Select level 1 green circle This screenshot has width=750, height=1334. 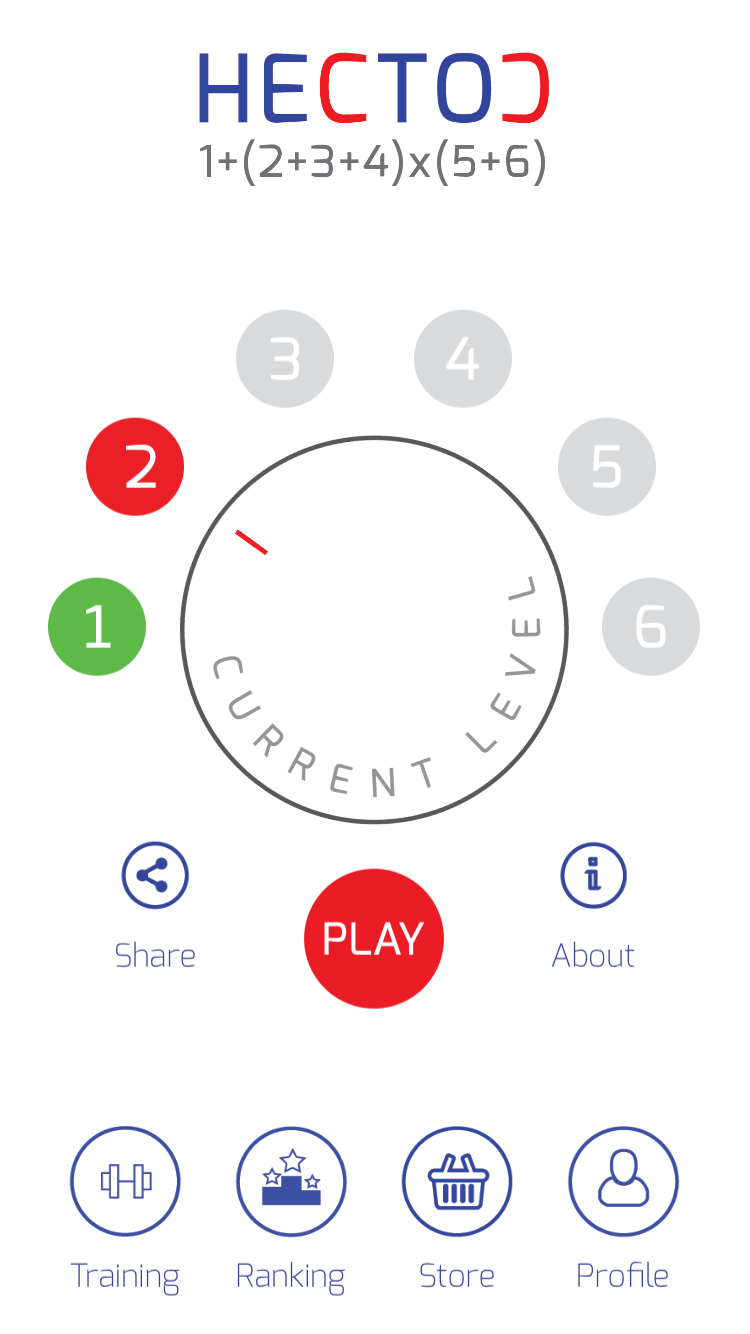tap(97, 627)
